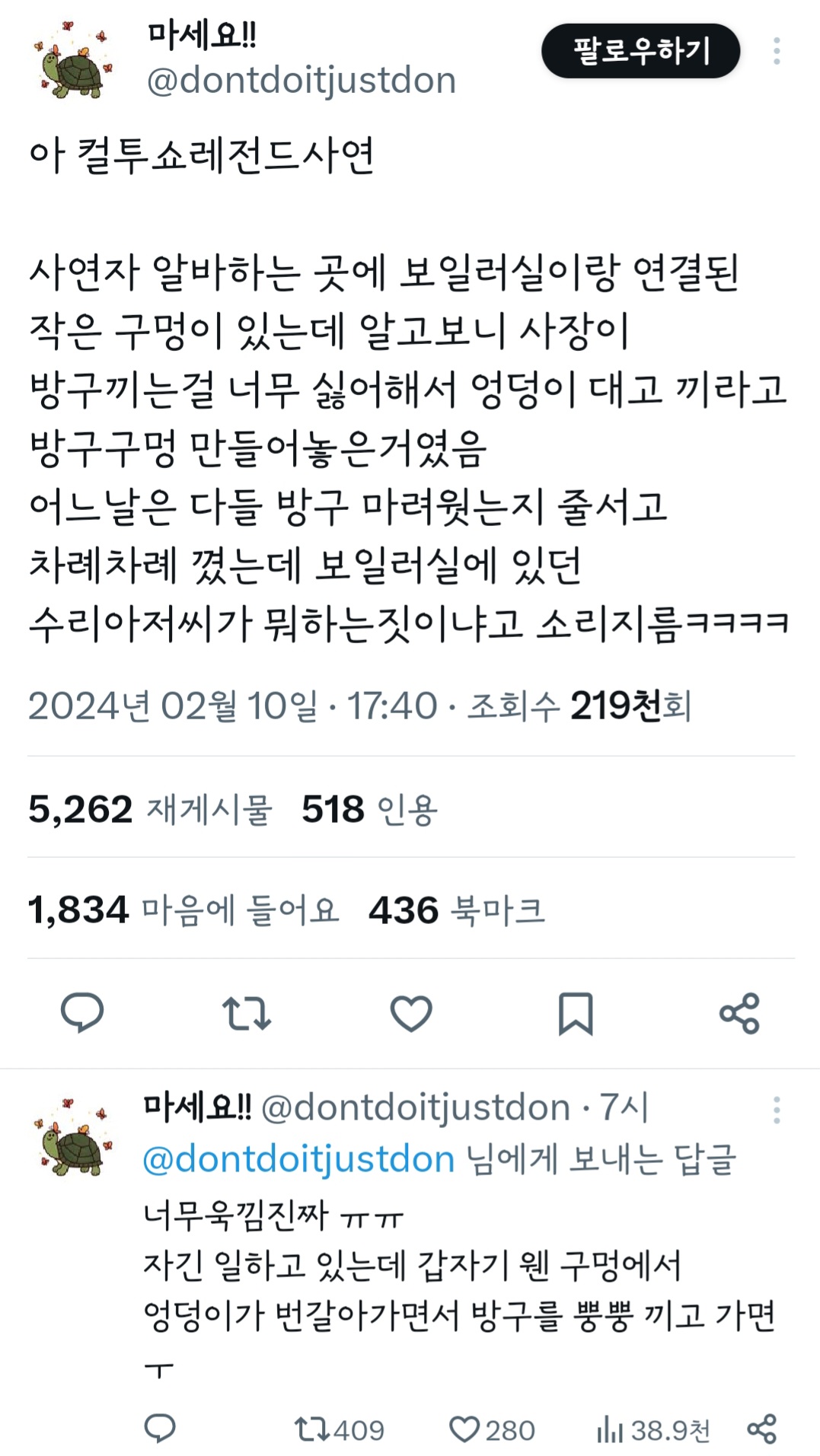Open the turtle profile picture on main tweet

click(74, 61)
